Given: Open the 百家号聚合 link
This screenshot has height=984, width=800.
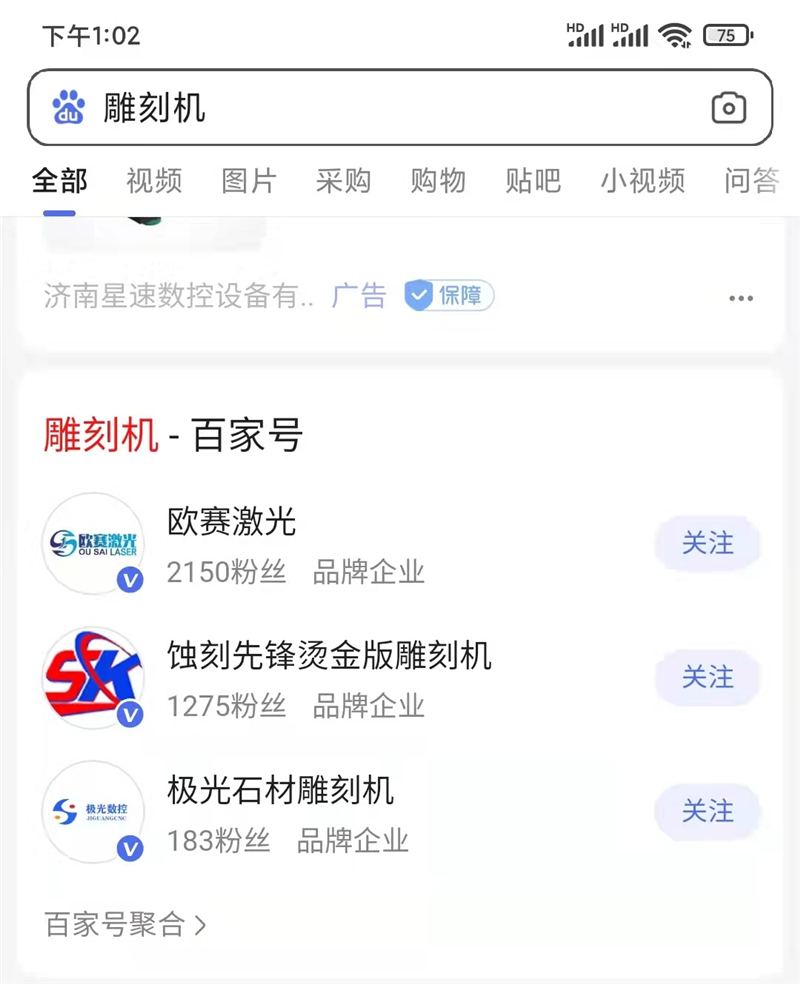Looking at the screenshot, I should click(x=125, y=925).
